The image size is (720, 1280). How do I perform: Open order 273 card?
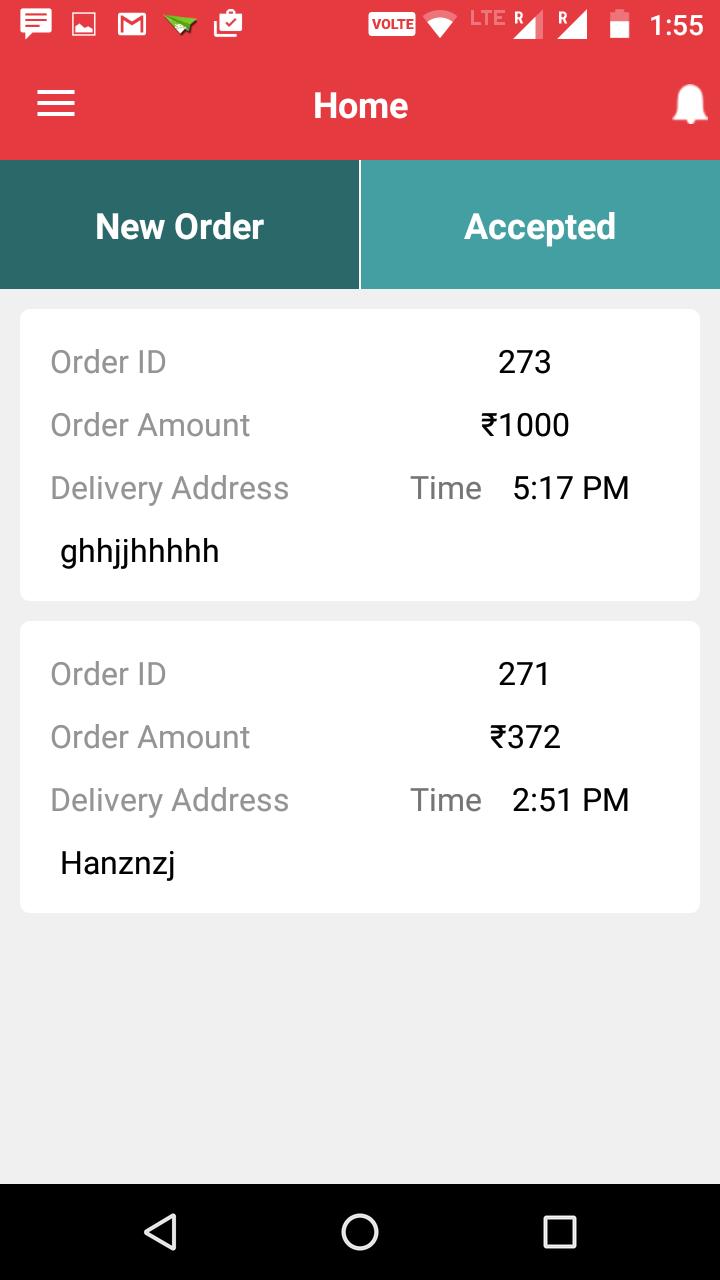pyautogui.click(x=360, y=455)
